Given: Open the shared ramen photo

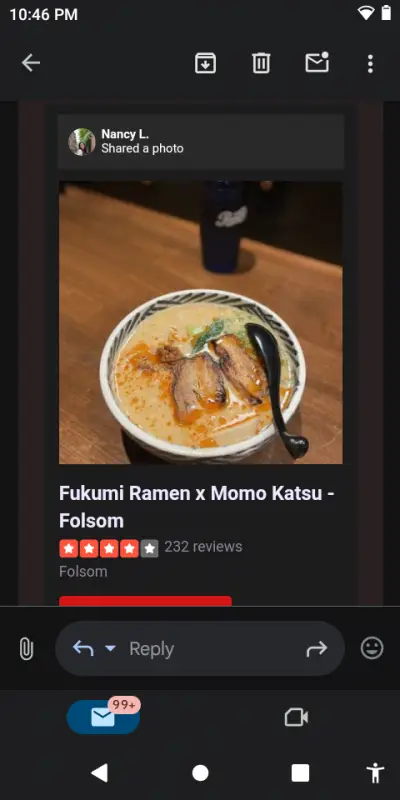Looking at the screenshot, I should click(x=201, y=322).
